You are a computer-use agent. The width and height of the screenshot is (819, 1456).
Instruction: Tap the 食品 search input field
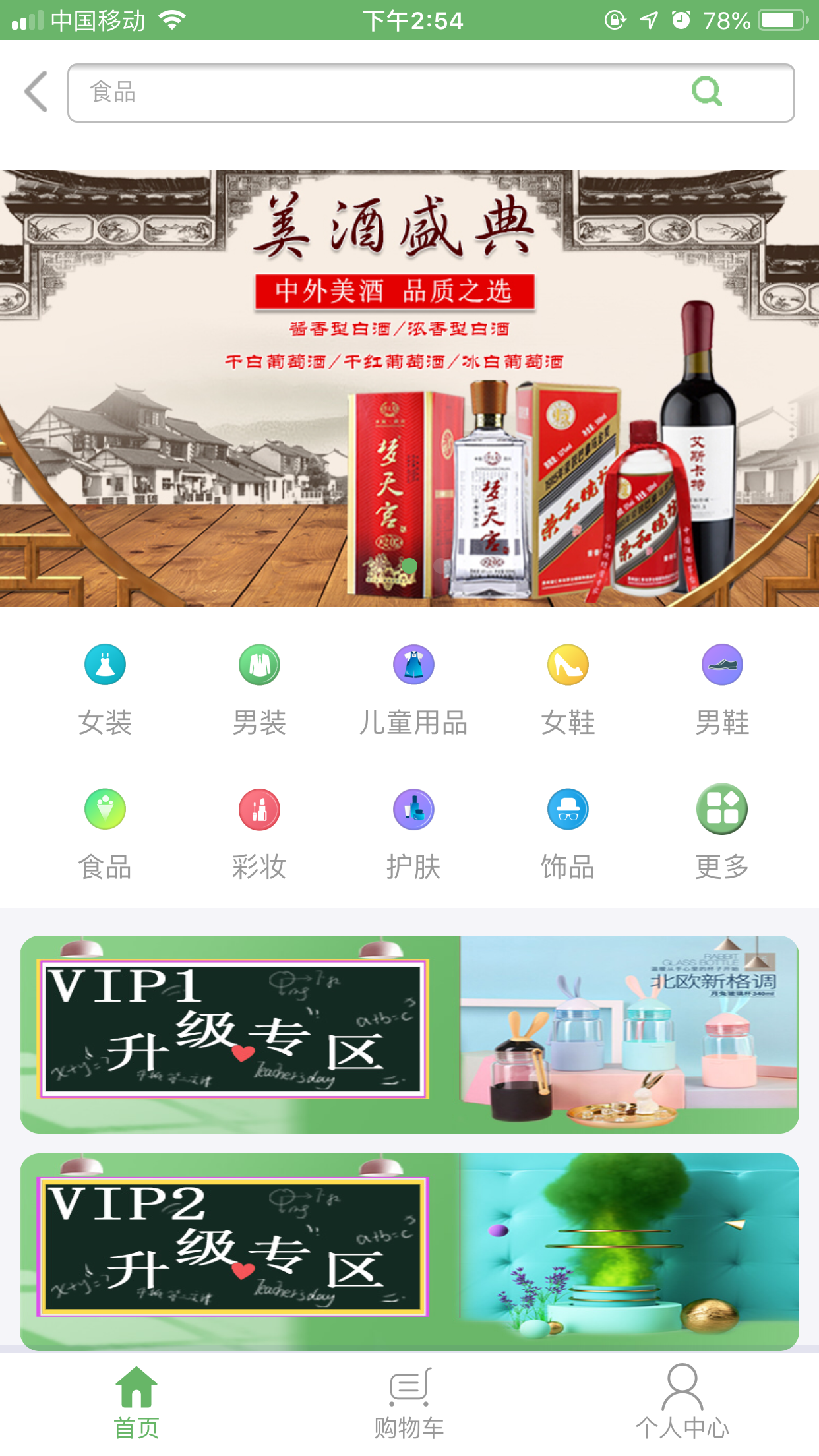point(431,93)
